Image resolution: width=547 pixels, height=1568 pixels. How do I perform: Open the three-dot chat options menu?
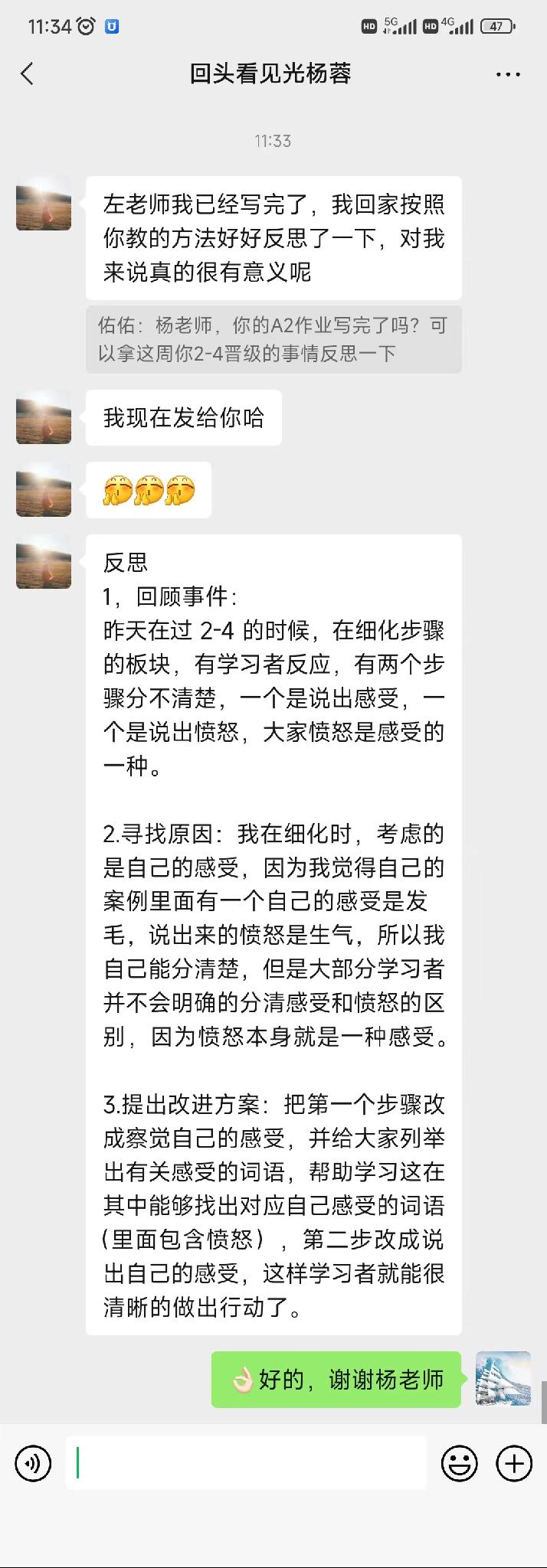point(508,74)
